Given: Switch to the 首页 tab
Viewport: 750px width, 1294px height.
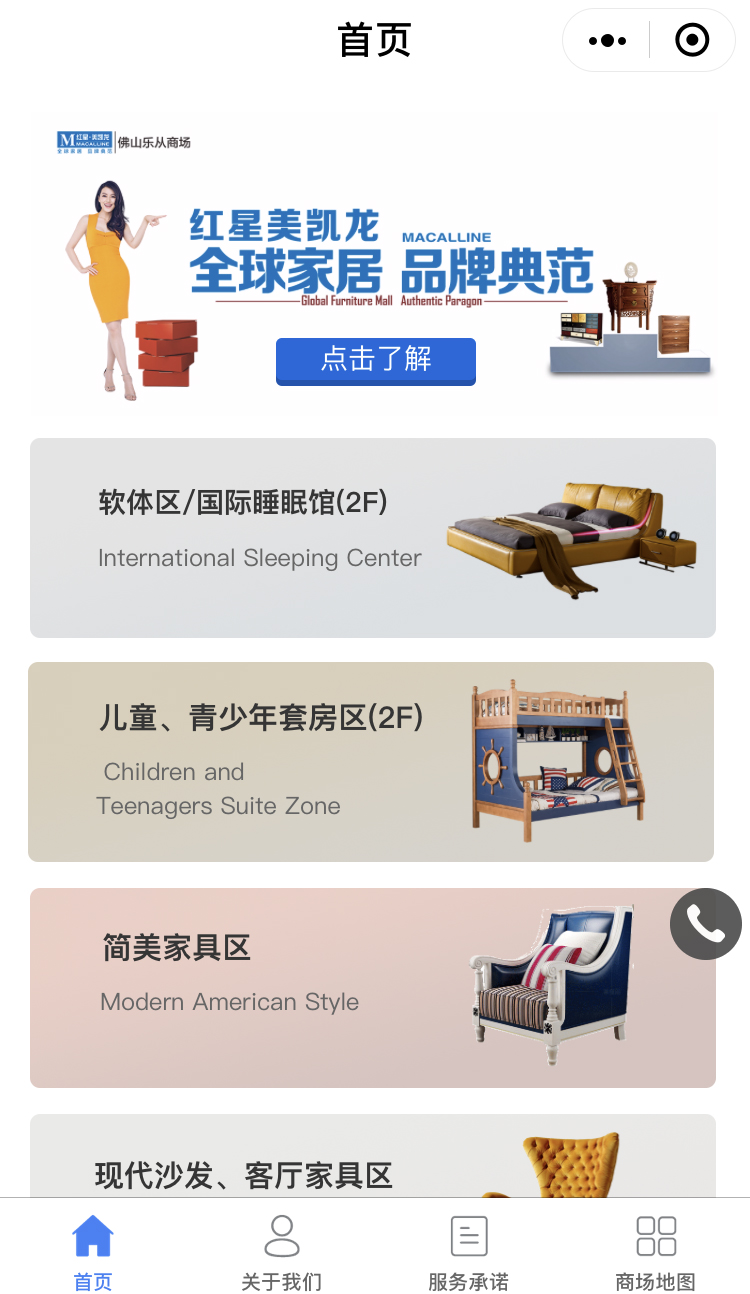Looking at the screenshot, I should click(x=93, y=1250).
